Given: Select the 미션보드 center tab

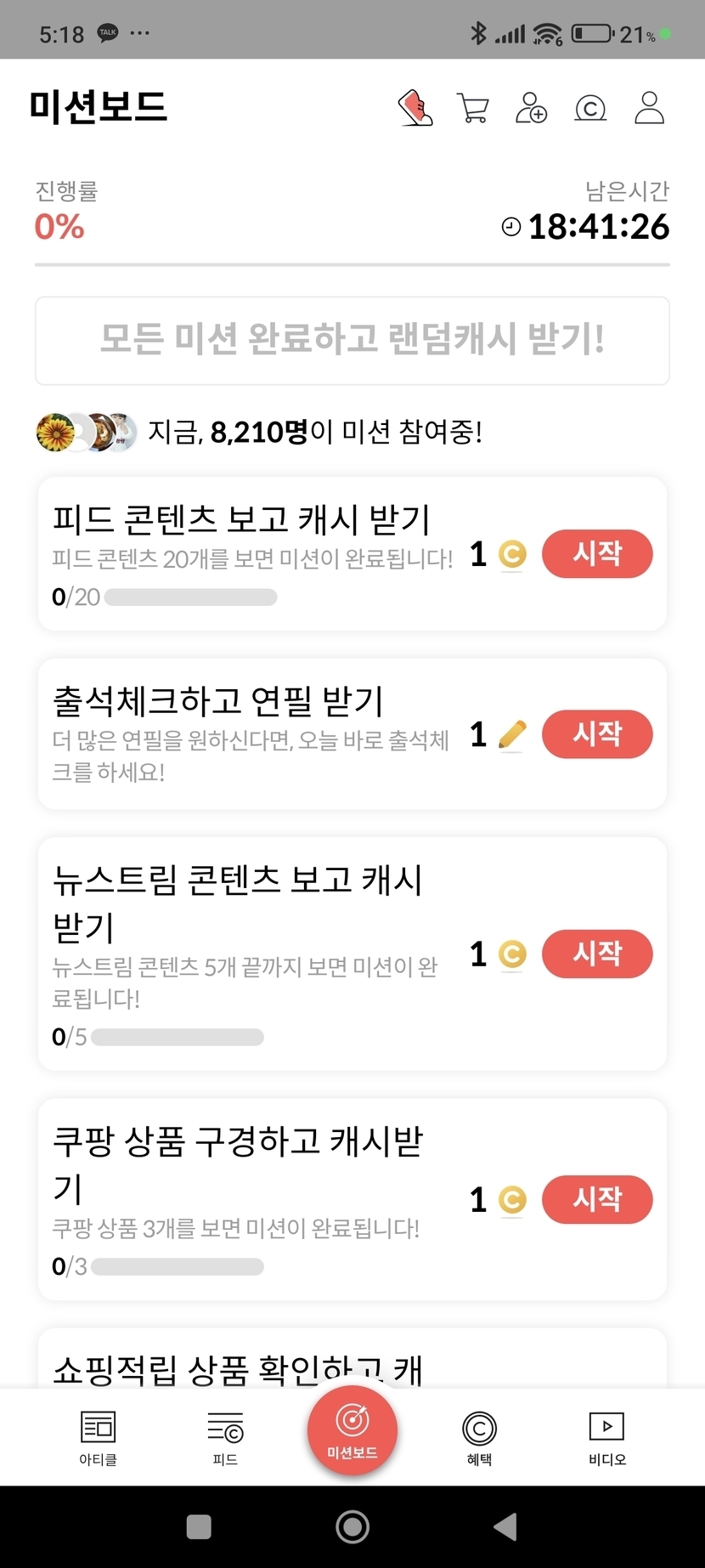Looking at the screenshot, I should [352, 1429].
